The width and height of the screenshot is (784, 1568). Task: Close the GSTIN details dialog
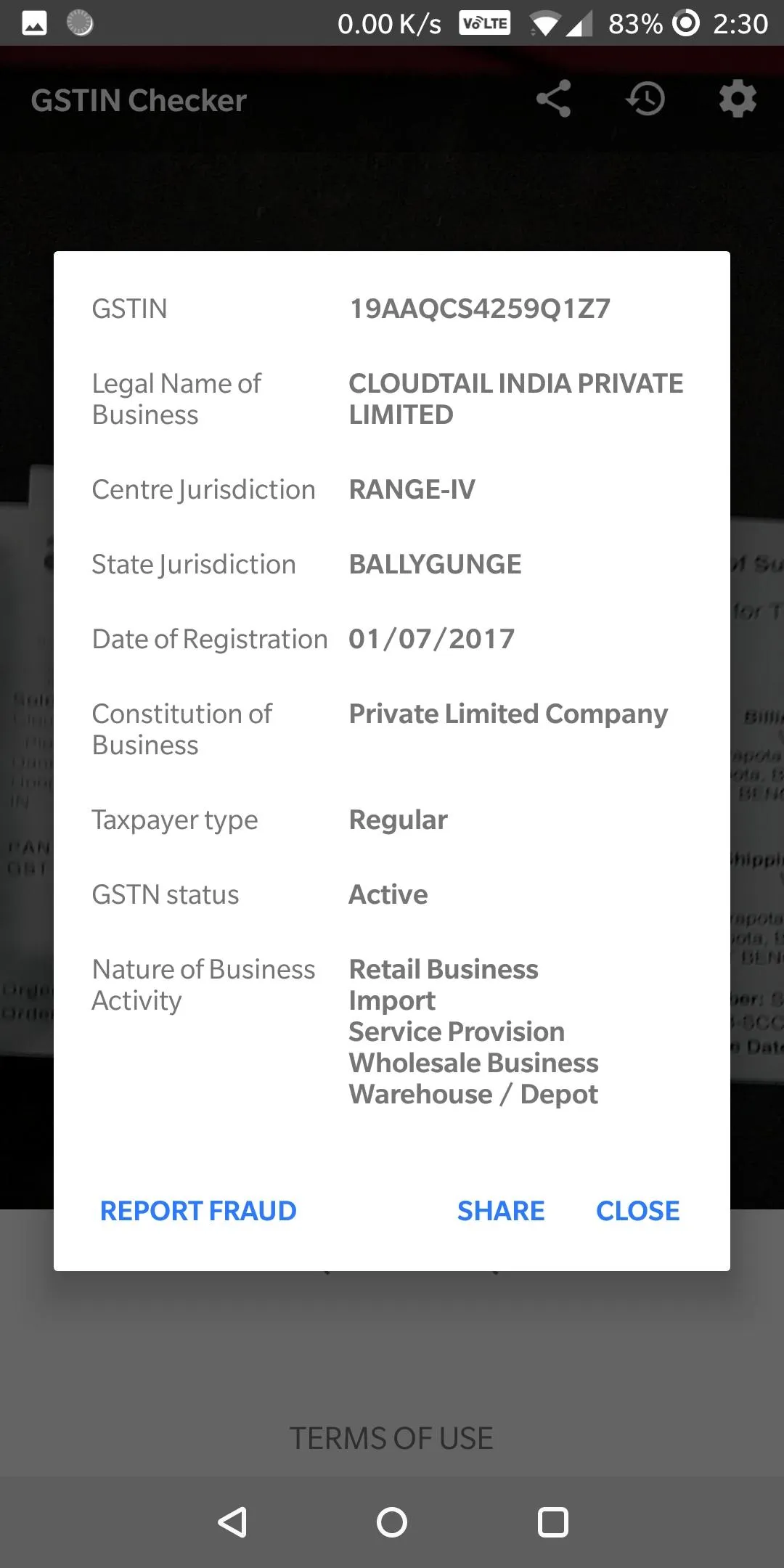point(637,1211)
